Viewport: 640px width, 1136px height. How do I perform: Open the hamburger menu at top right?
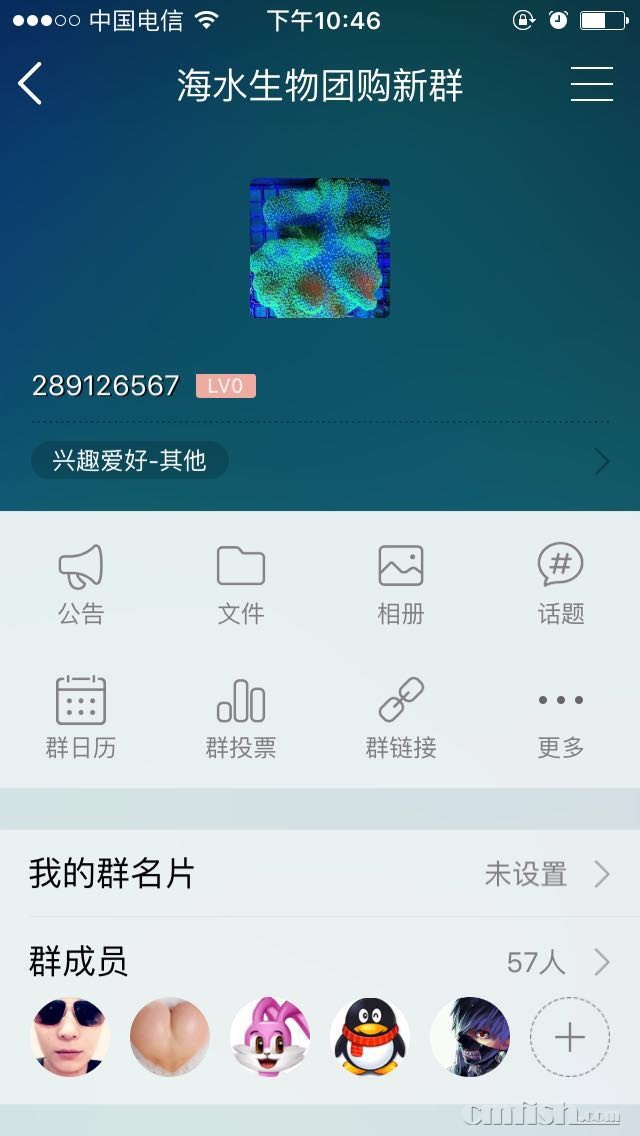pos(591,84)
